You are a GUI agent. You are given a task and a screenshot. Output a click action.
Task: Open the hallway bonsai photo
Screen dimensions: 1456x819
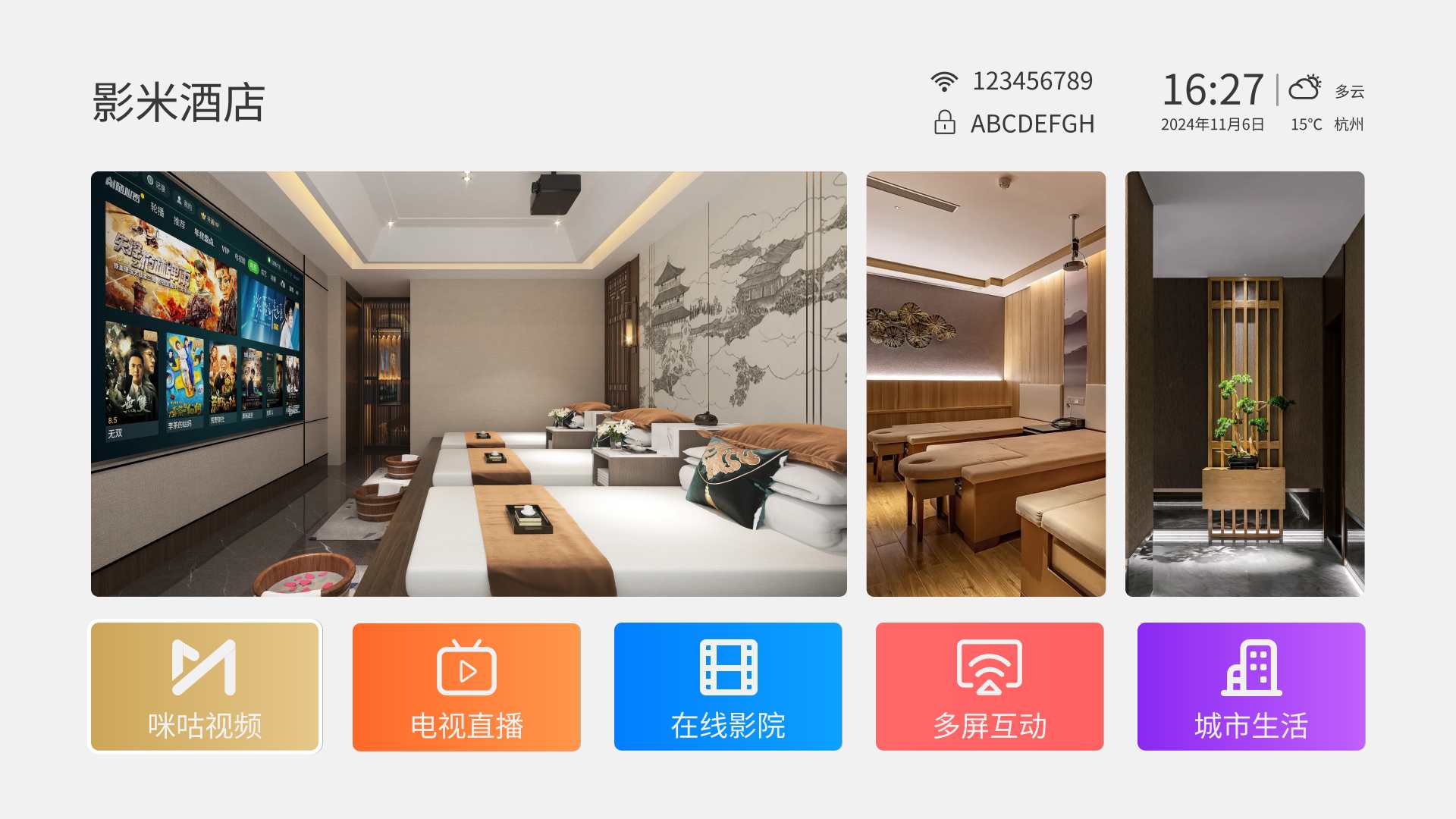coord(1244,384)
